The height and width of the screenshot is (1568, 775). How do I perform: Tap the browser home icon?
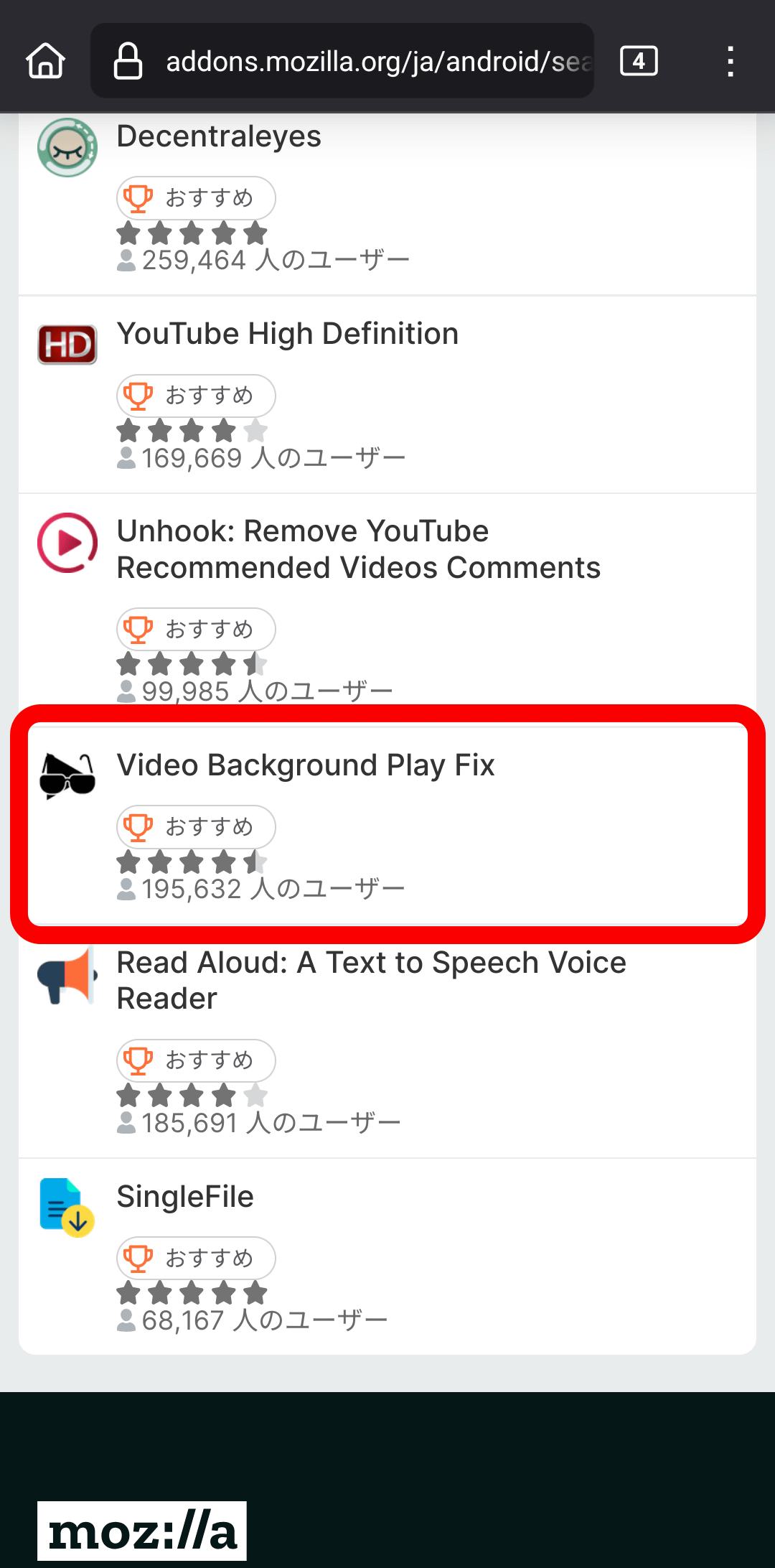tap(46, 61)
